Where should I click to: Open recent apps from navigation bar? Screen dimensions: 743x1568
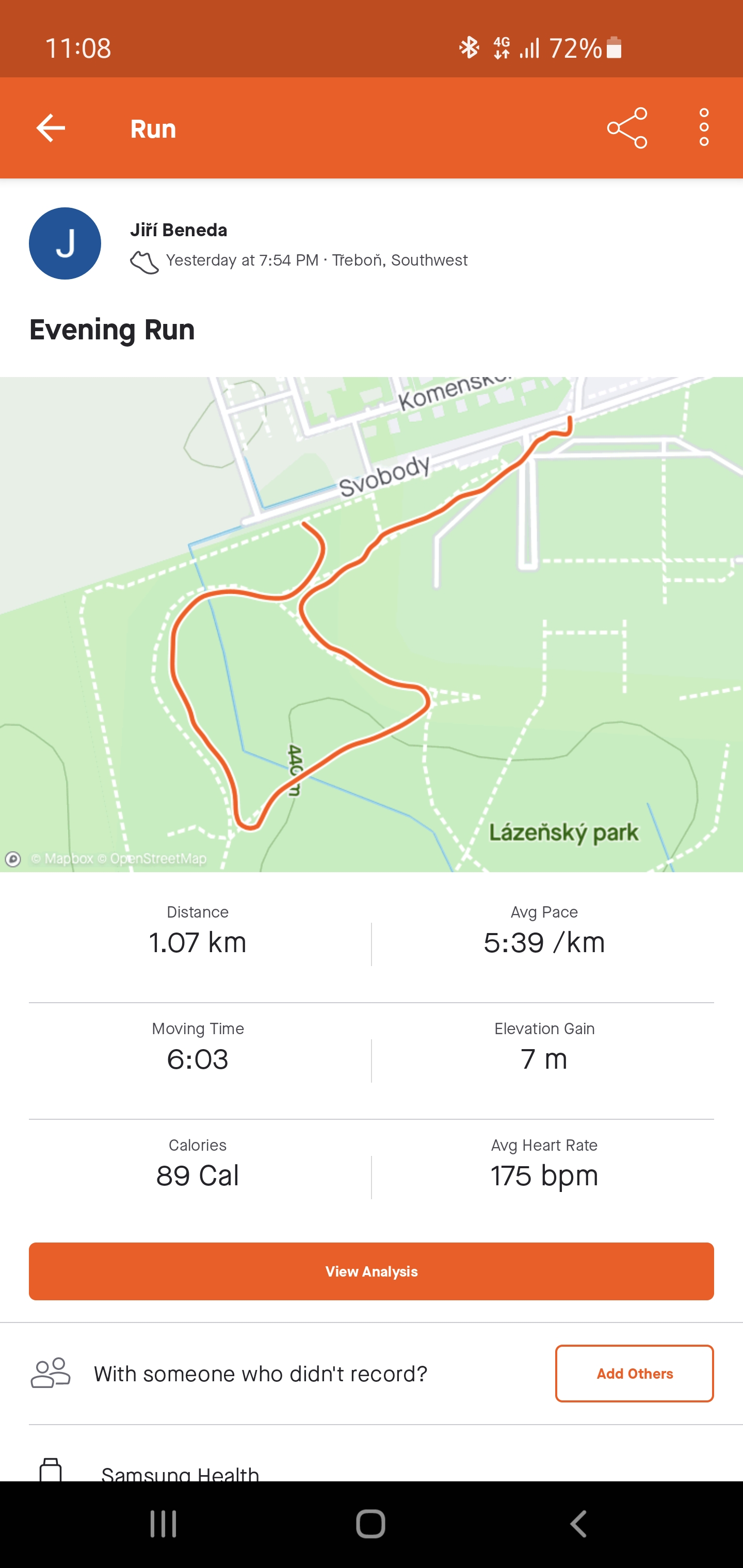(163, 1524)
